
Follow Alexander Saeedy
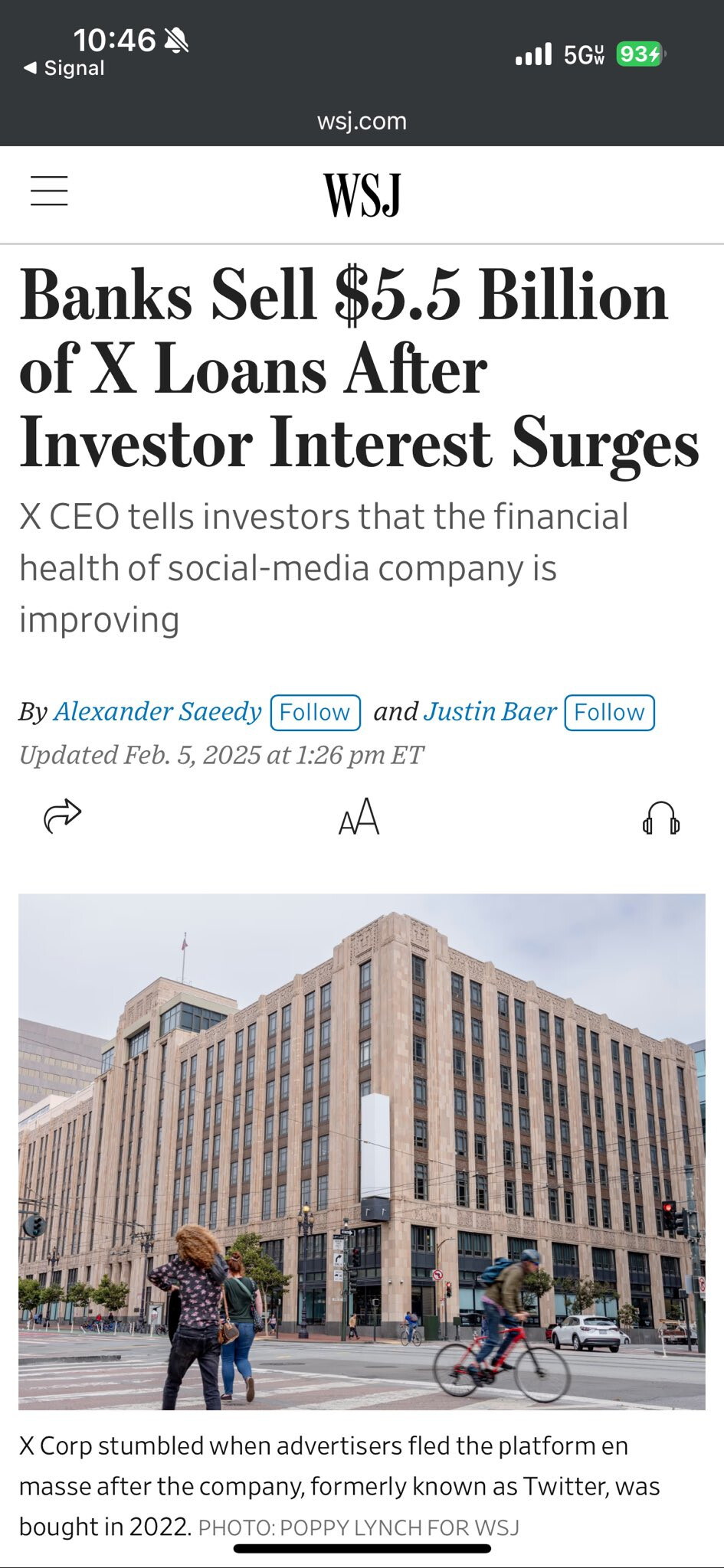click(315, 713)
